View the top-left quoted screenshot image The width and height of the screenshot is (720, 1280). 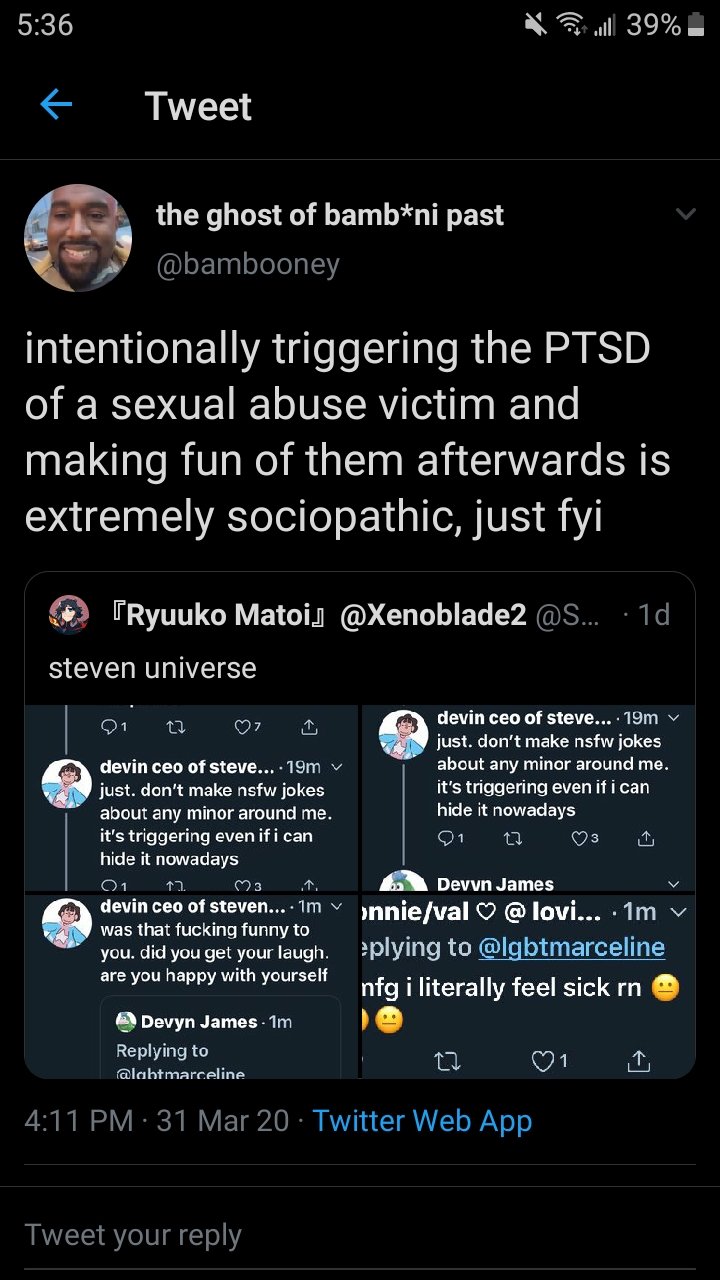191,797
